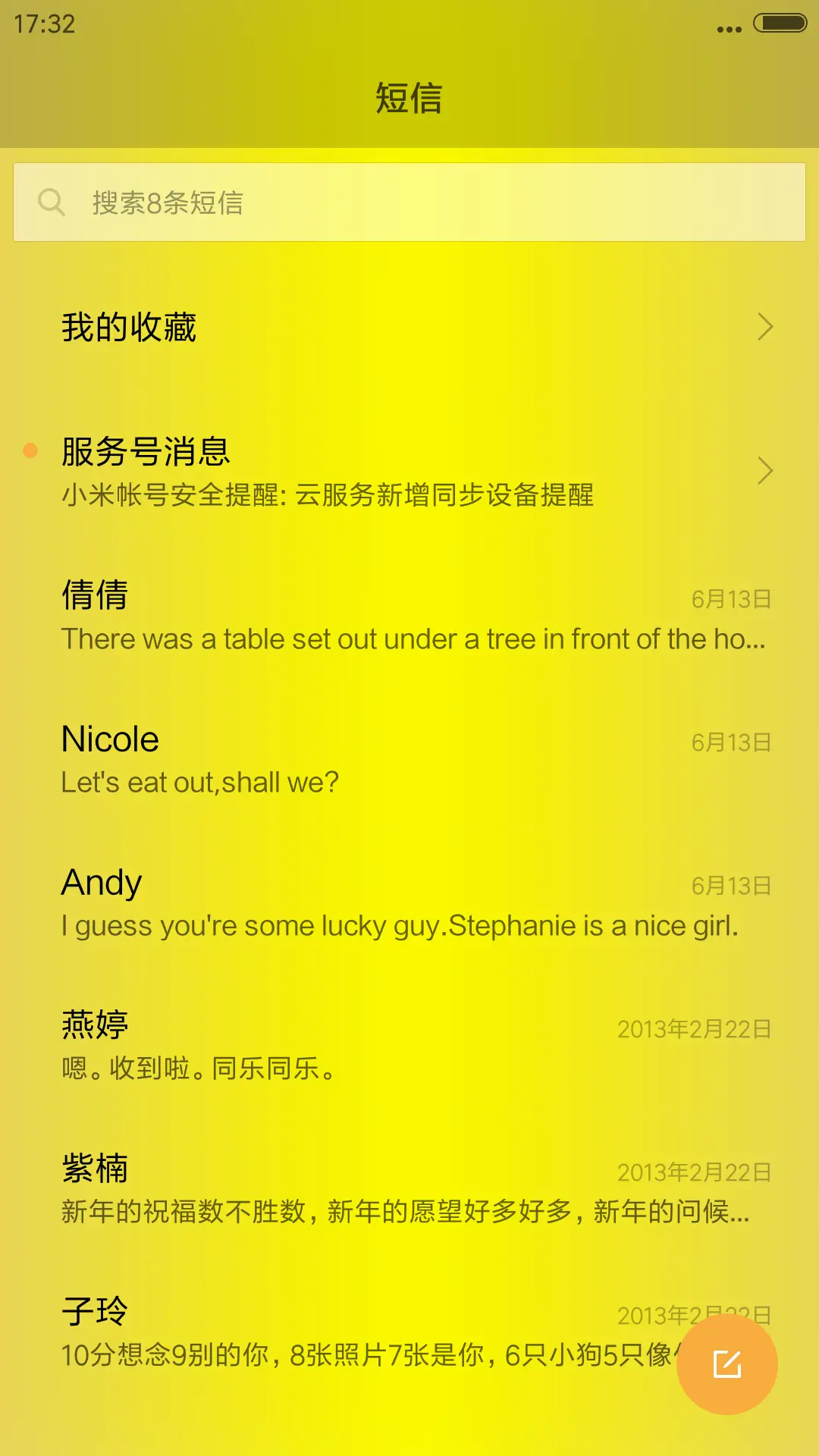The image size is (819, 1456).
Task: Open 服务号消息 service messages
Action: coord(409,471)
